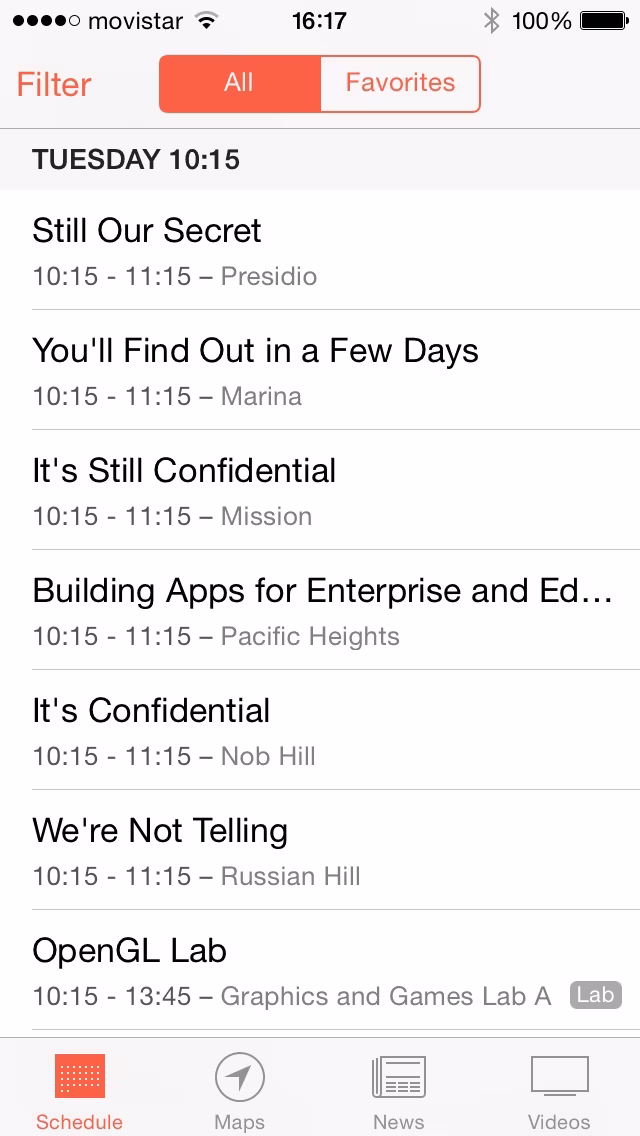Screen dimensions: 640x1136
Task: Open Building Apps for Enterprise session
Action: click(x=320, y=610)
